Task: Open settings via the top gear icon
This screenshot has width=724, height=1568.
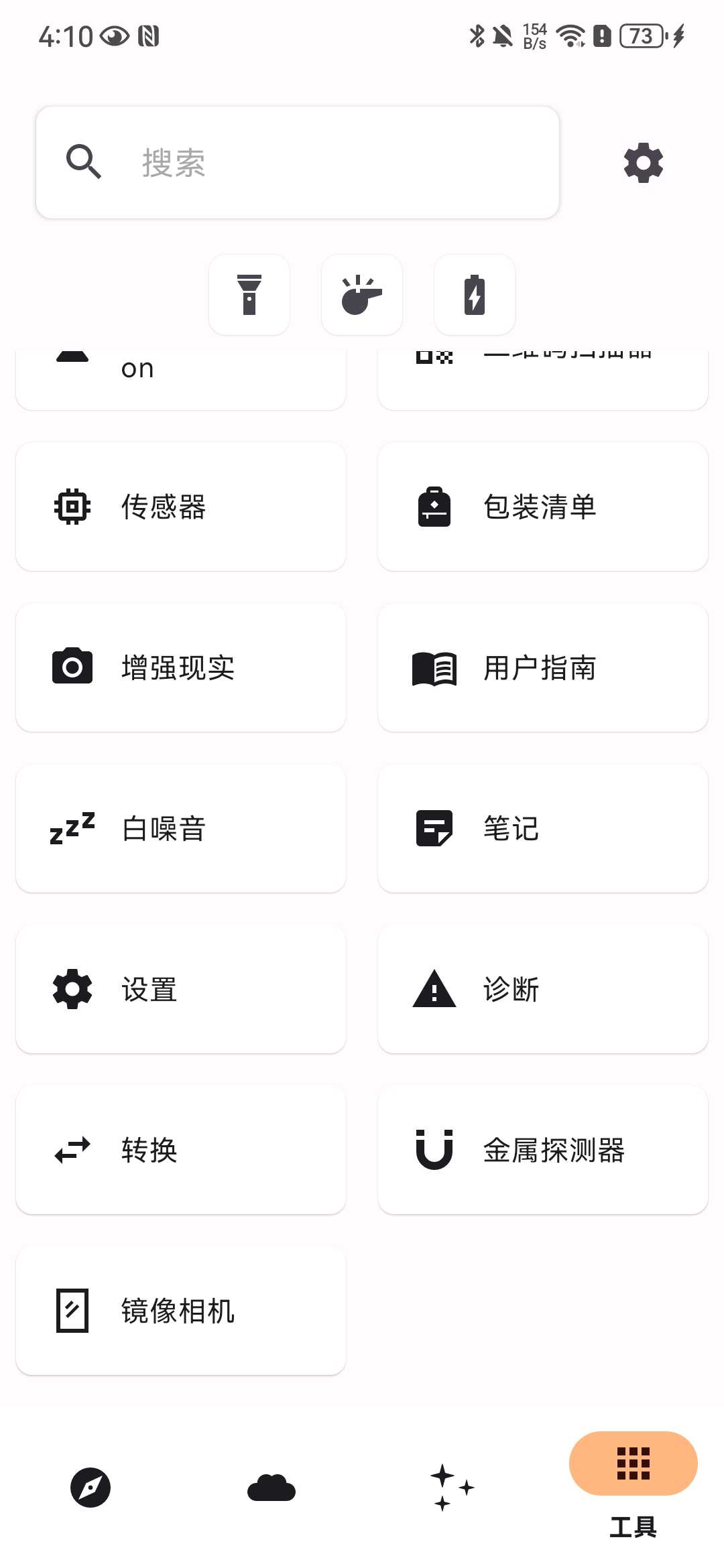Action: pyautogui.click(x=643, y=162)
